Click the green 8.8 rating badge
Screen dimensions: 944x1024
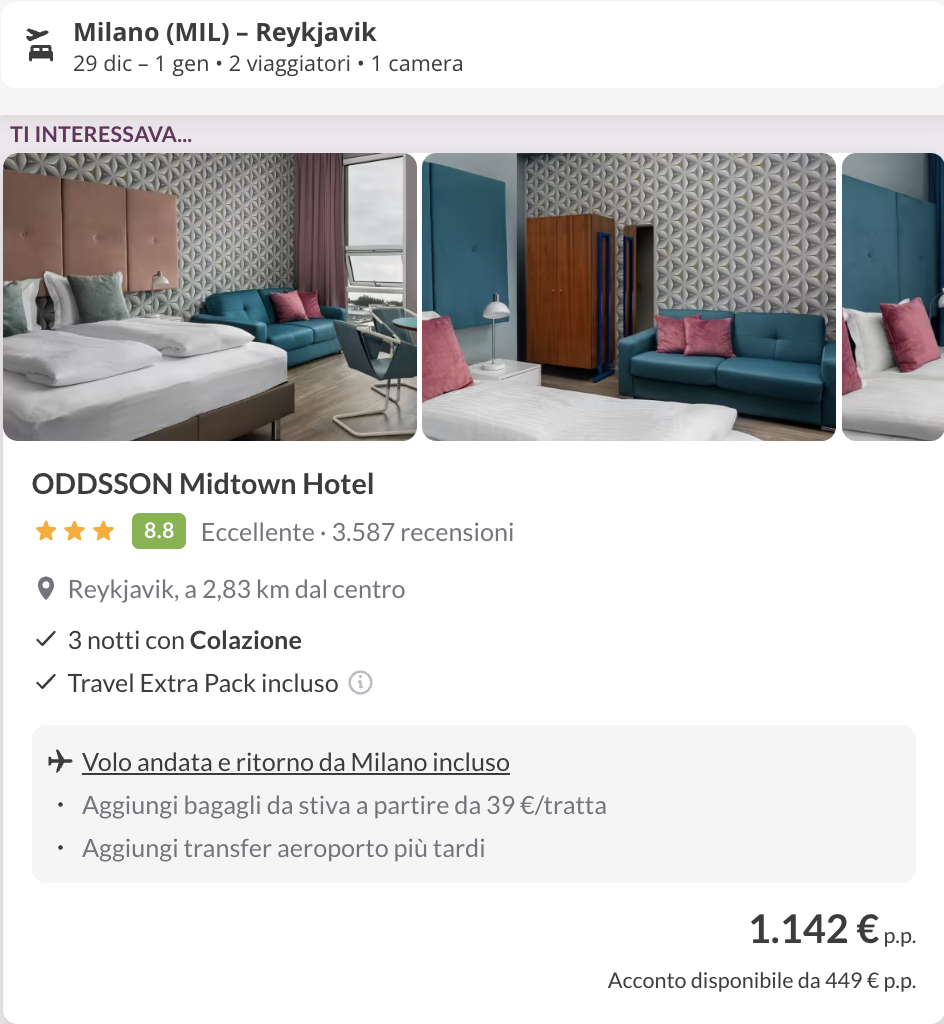coord(158,531)
